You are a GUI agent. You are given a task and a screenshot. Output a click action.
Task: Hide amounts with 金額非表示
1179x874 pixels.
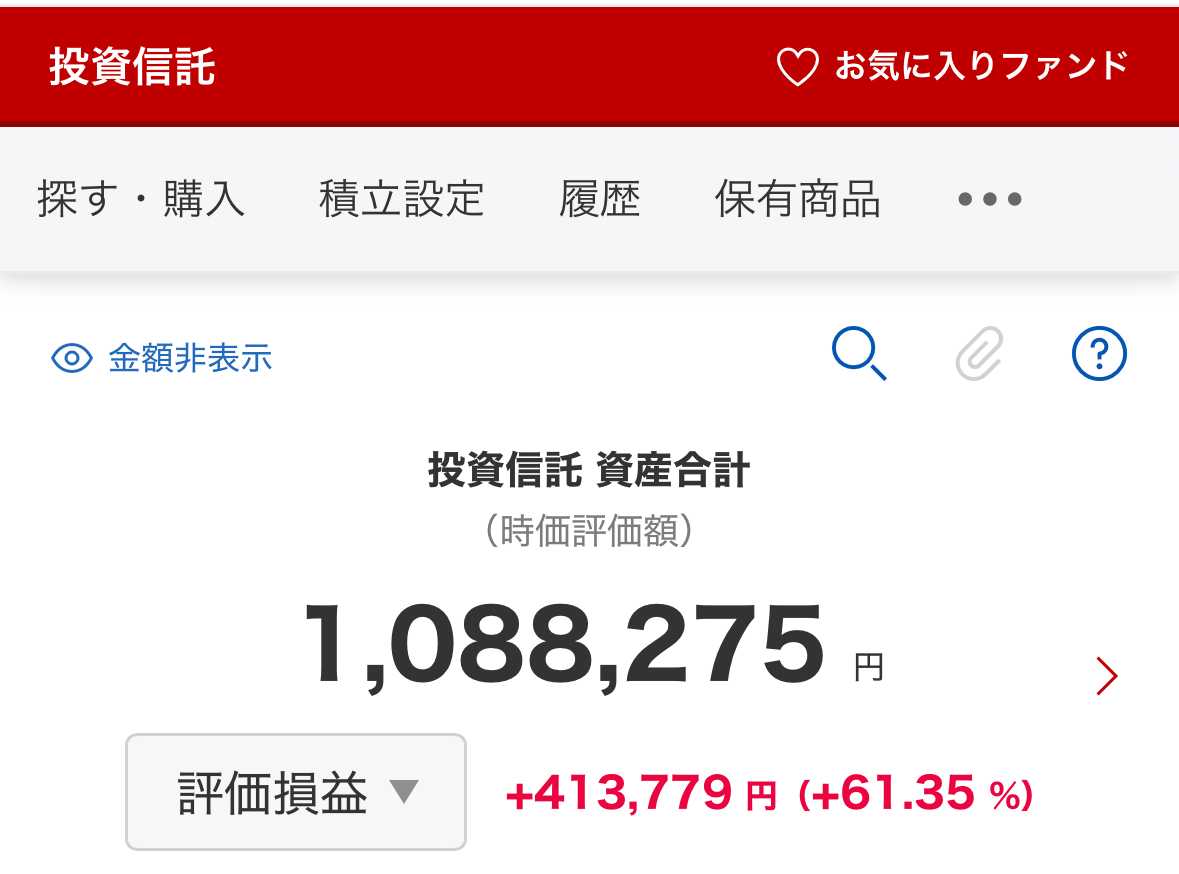[x=162, y=358]
